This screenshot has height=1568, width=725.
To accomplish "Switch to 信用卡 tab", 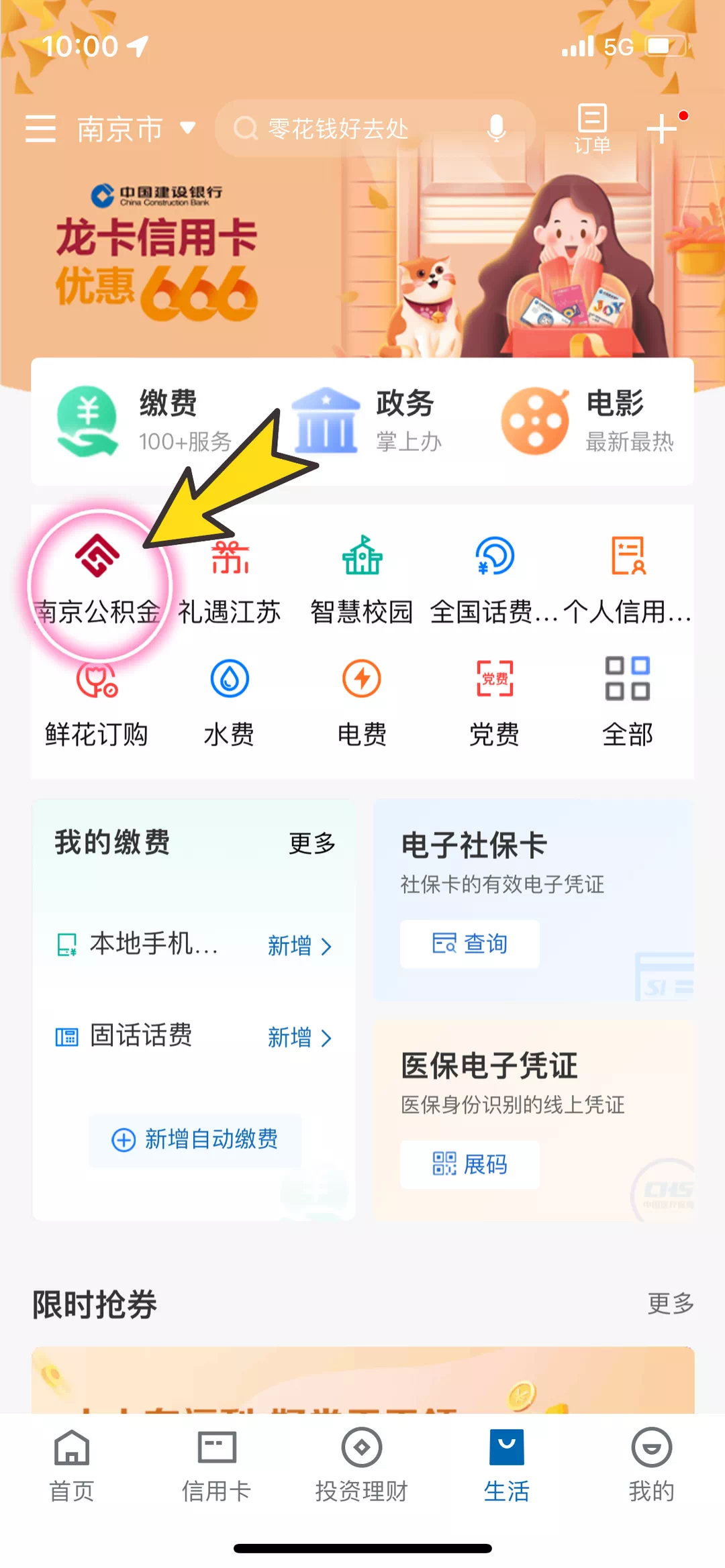I will [x=216, y=1466].
